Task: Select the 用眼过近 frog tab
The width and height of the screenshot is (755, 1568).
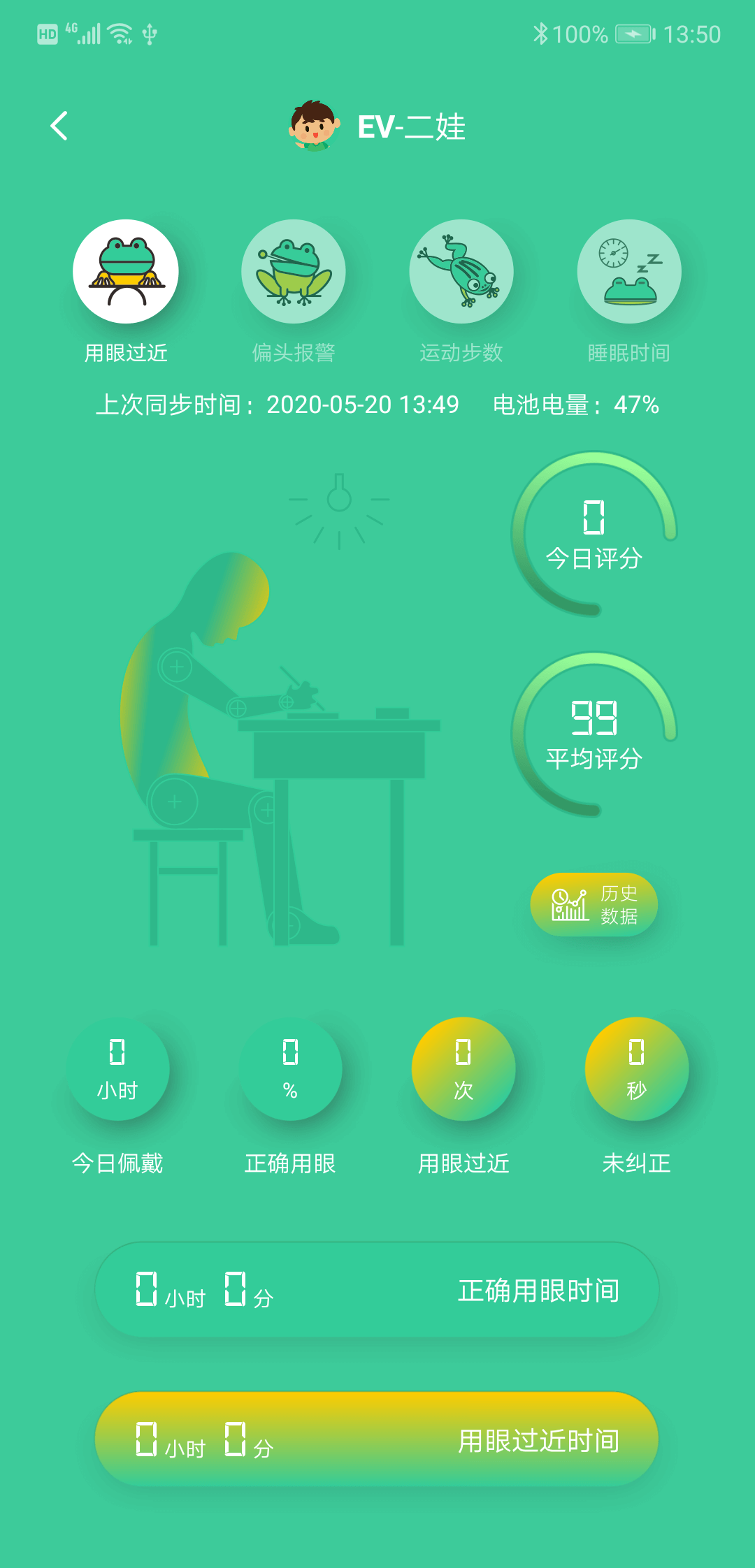Action: (126, 273)
